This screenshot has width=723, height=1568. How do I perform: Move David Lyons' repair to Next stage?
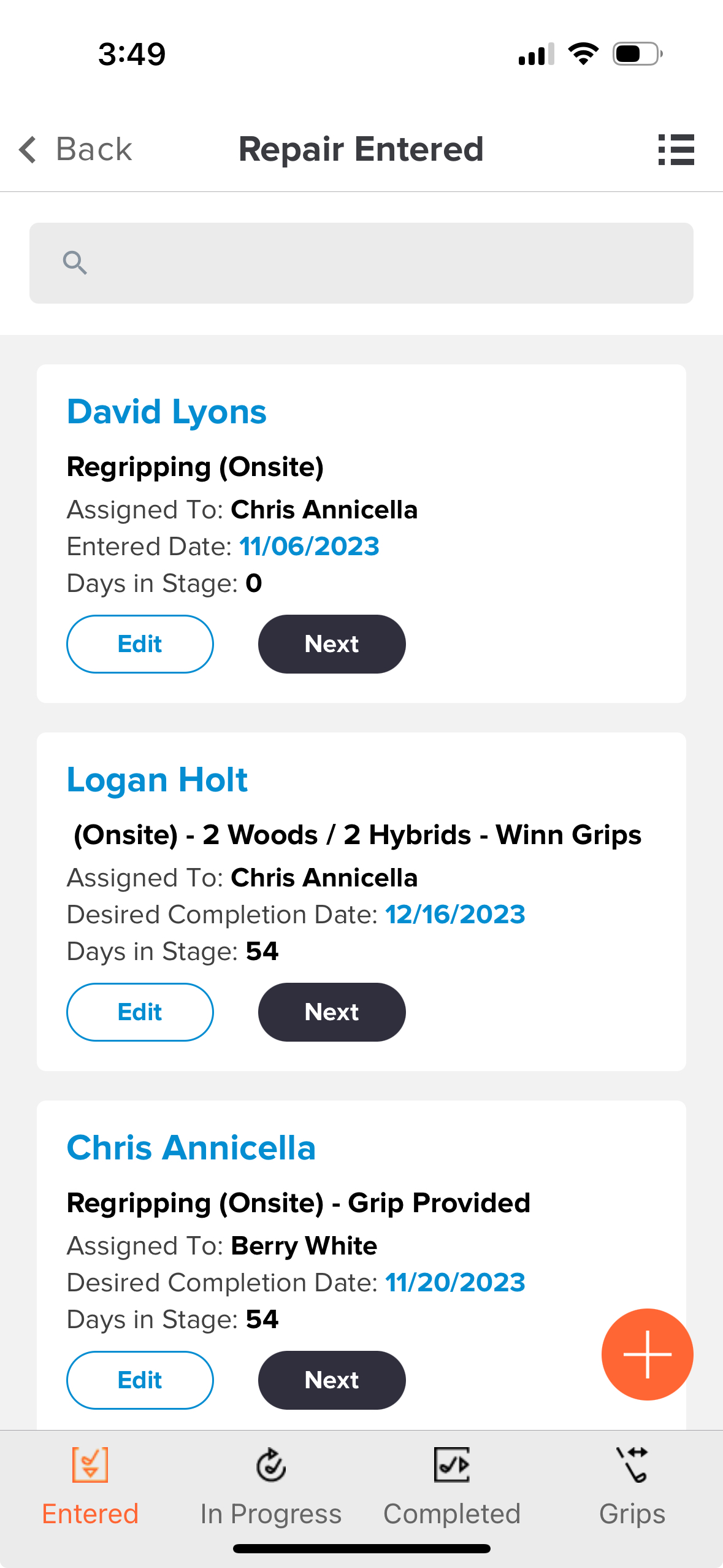pos(332,644)
